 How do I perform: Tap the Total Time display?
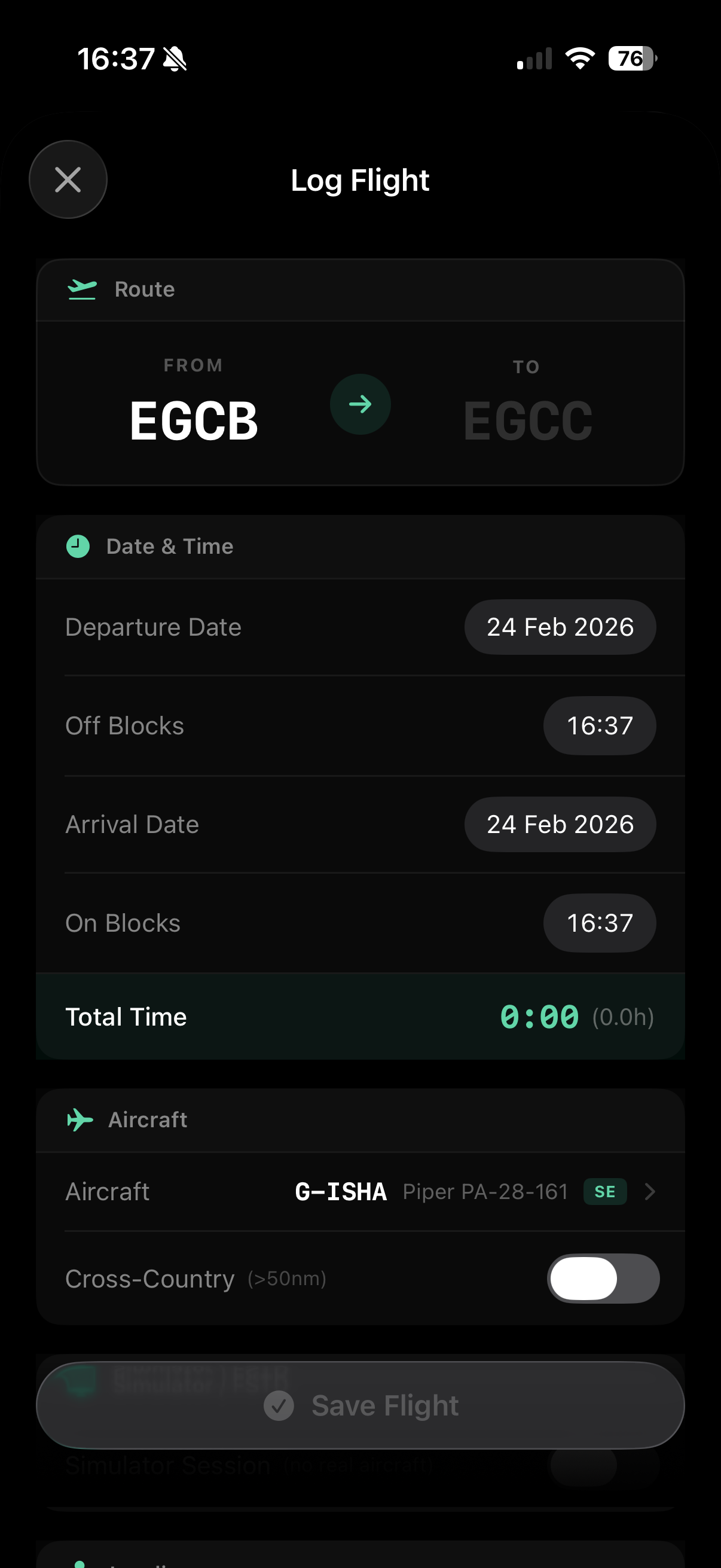pos(539,1016)
